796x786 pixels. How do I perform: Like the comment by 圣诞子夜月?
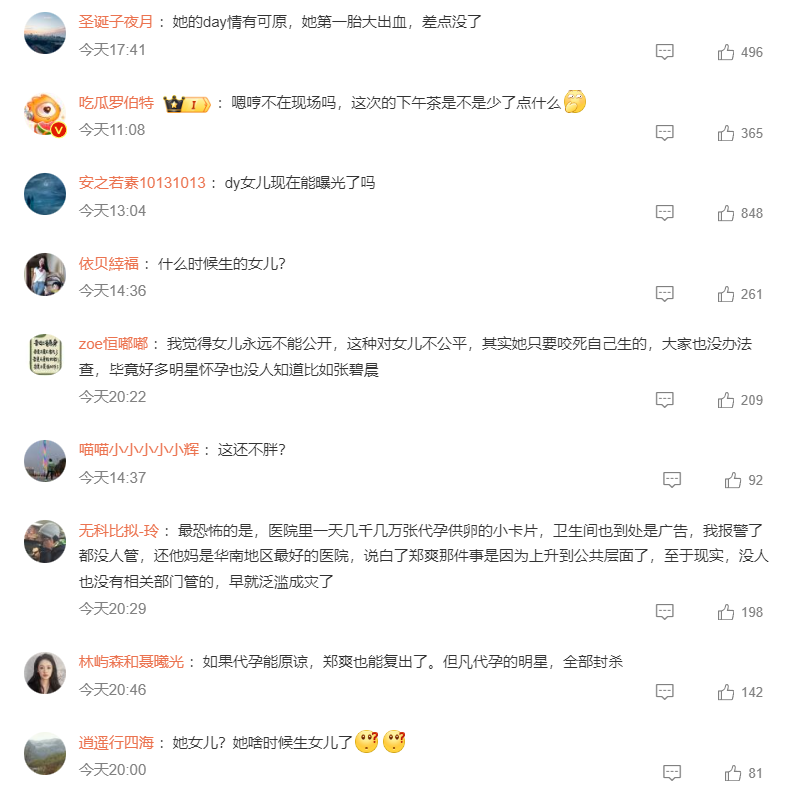[727, 52]
